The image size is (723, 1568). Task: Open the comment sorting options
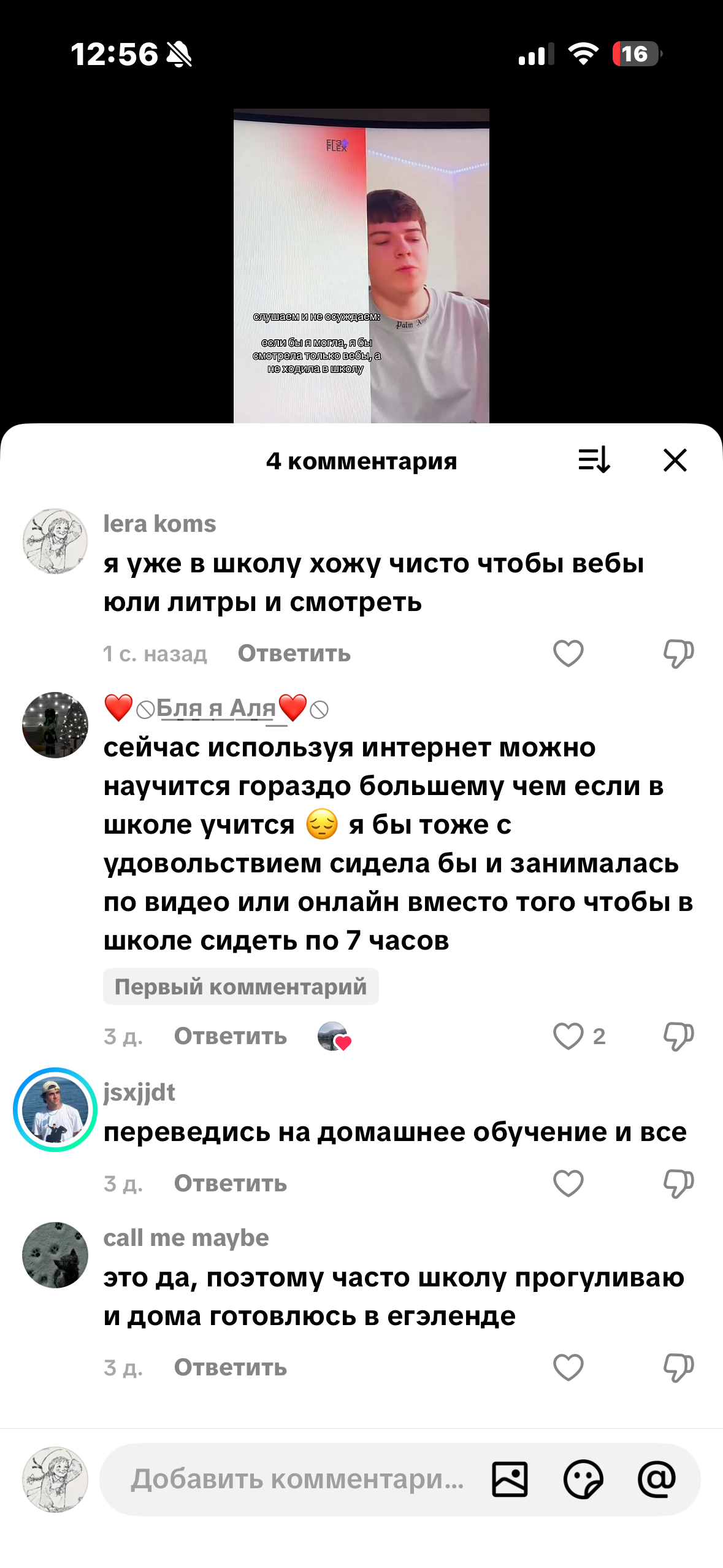tap(594, 460)
